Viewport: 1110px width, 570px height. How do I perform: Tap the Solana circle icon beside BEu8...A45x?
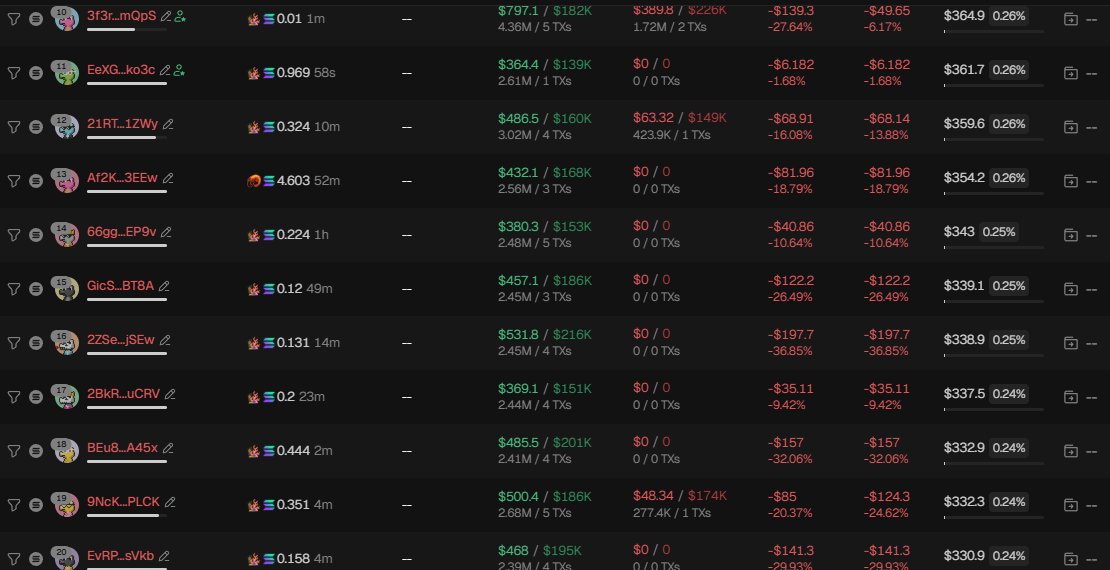[x=36, y=451]
